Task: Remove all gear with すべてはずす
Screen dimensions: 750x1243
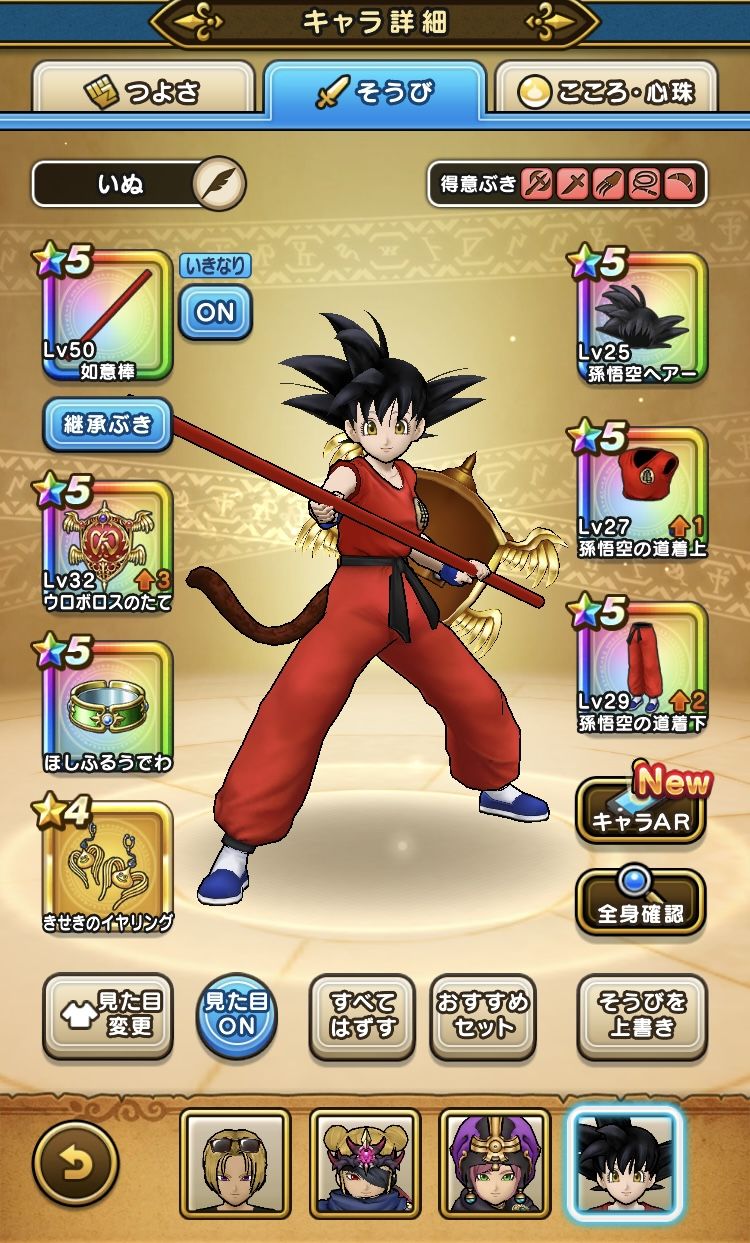Action: 362,1016
